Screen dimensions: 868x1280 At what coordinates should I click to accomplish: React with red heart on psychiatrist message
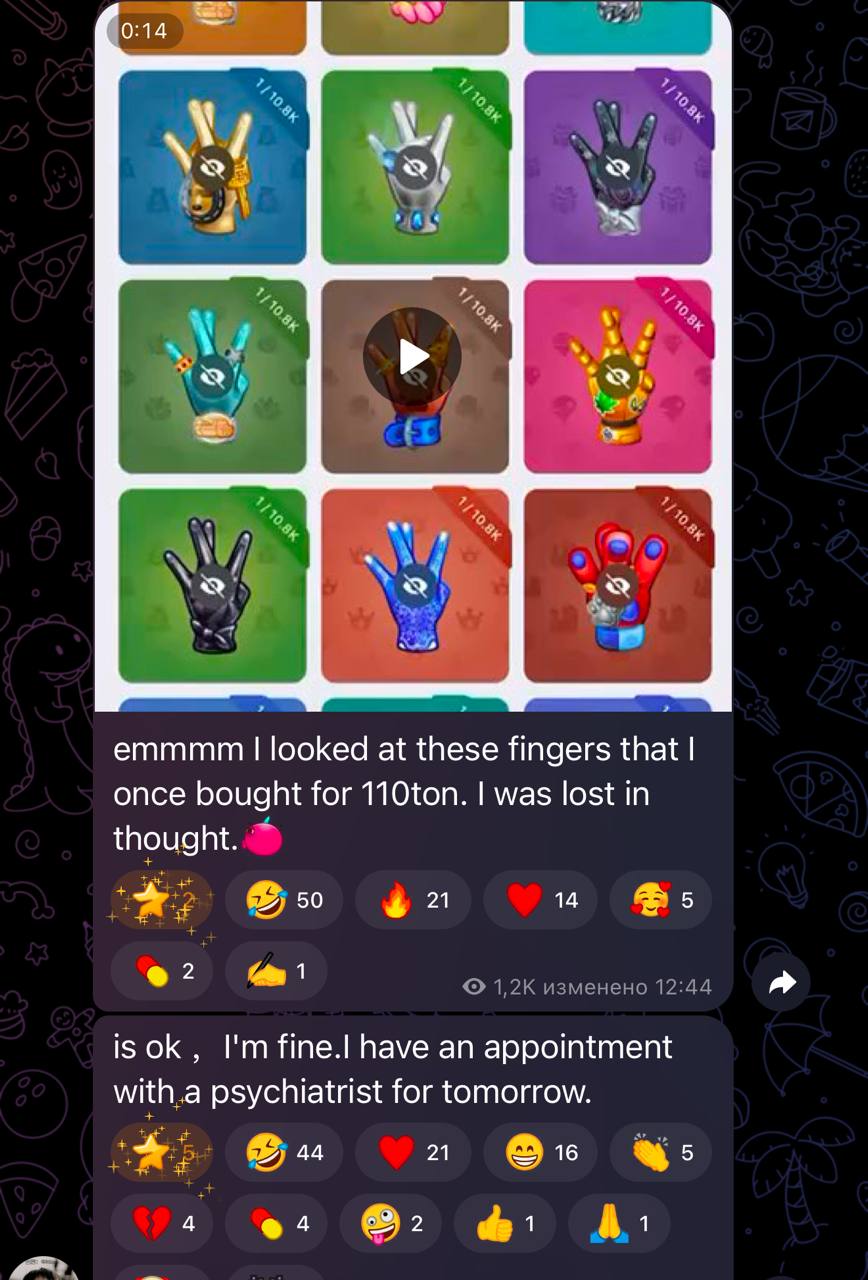tap(413, 1152)
